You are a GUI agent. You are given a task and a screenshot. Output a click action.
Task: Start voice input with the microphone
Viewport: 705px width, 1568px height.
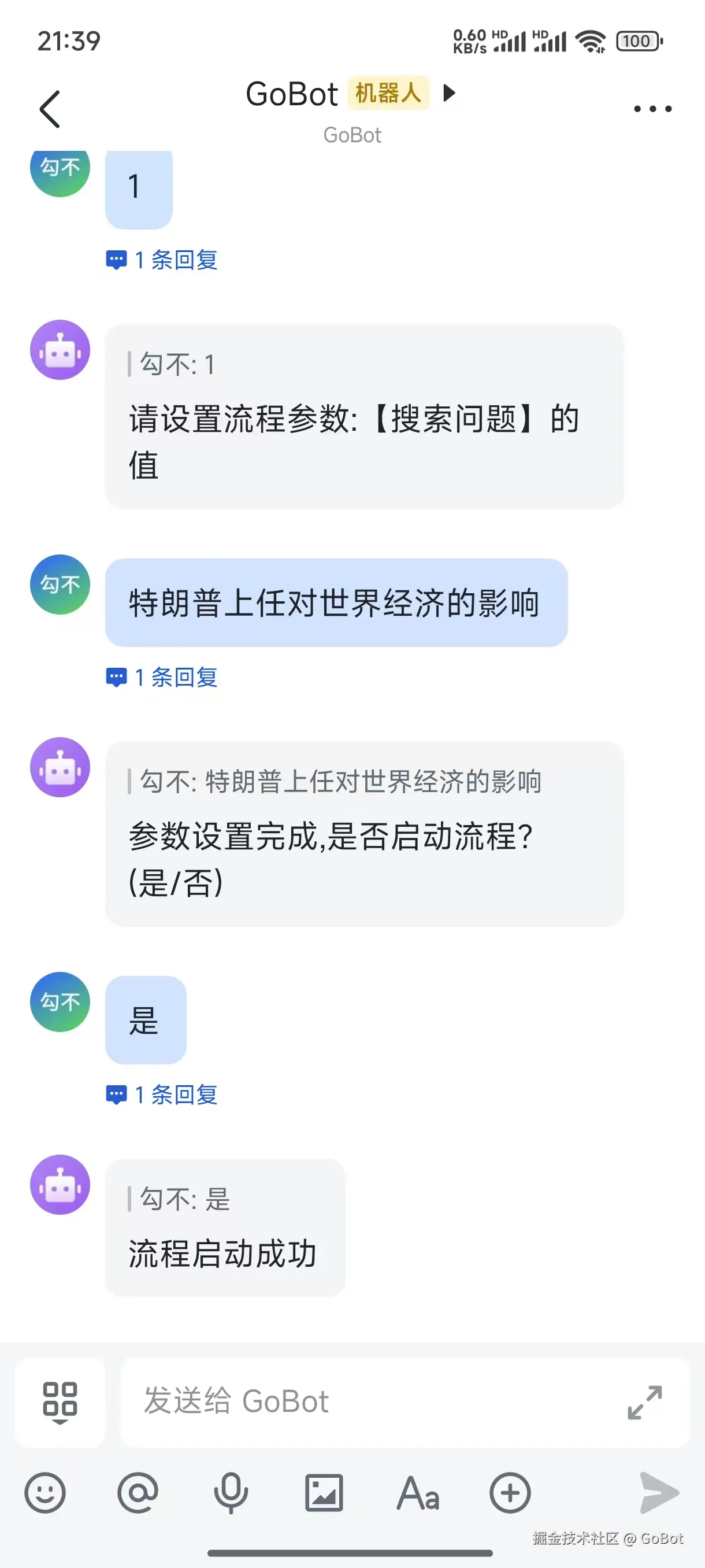231,1492
